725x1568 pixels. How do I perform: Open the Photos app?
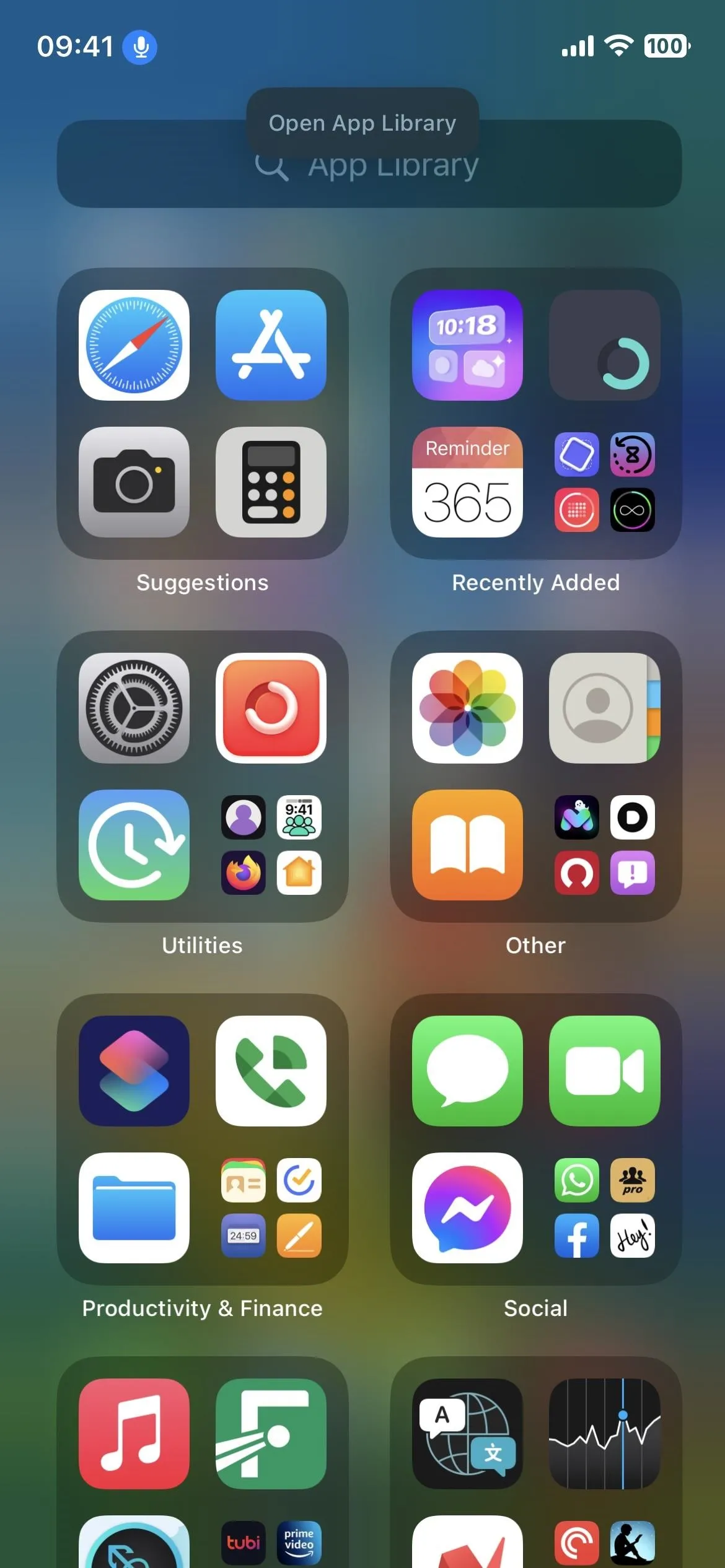(x=467, y=708)
